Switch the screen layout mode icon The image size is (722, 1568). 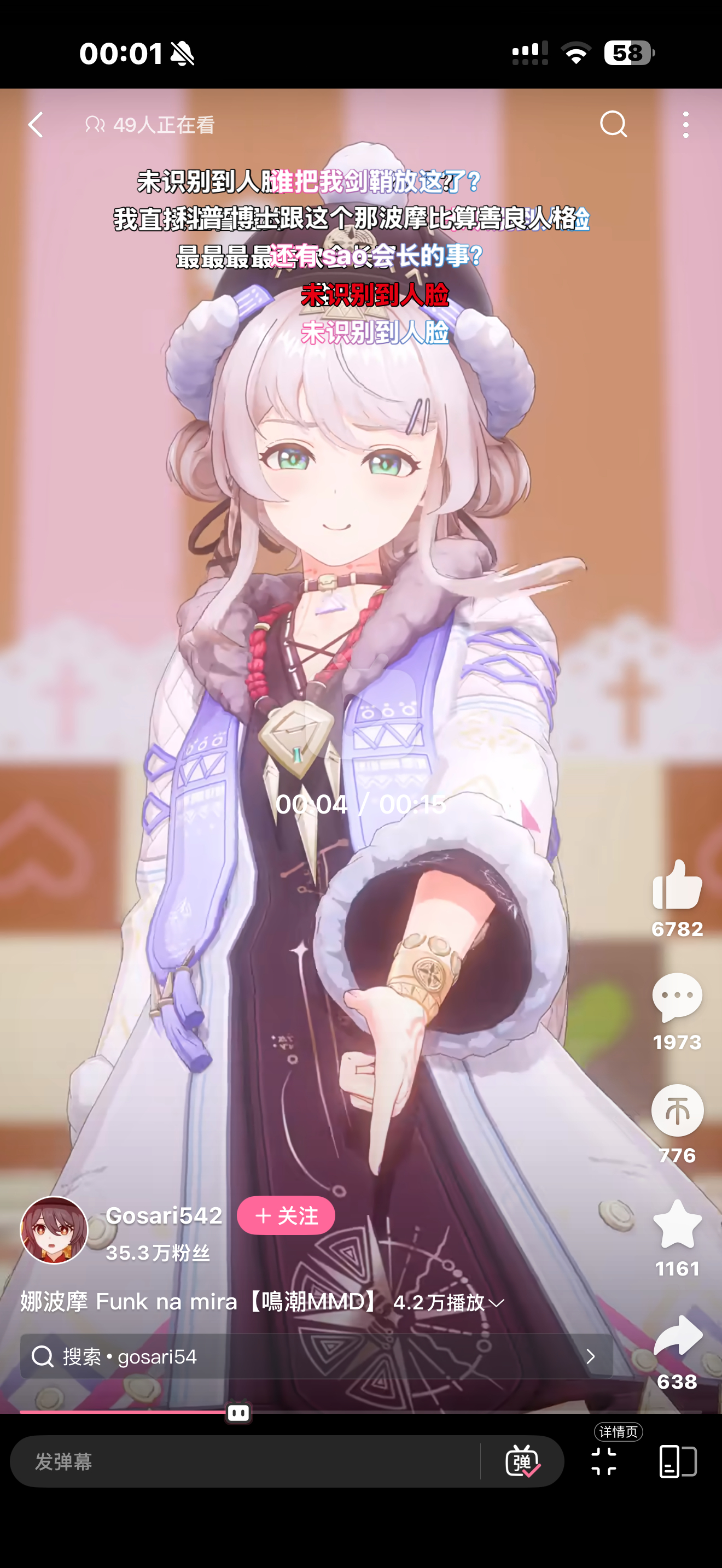pyautogui.click(x=678, y=1461)
